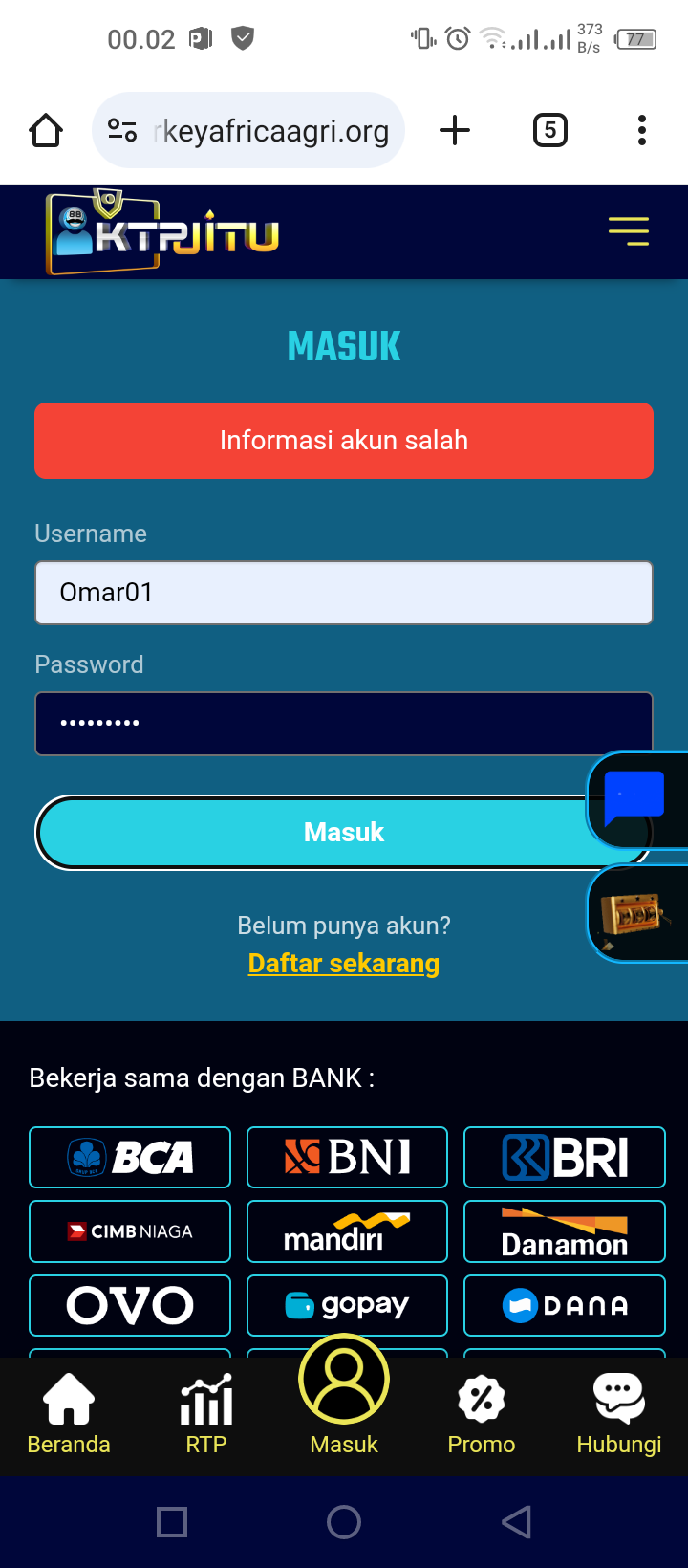Open the live chat bubble
The image size is (688, 1568).
[x=634, y=799]
